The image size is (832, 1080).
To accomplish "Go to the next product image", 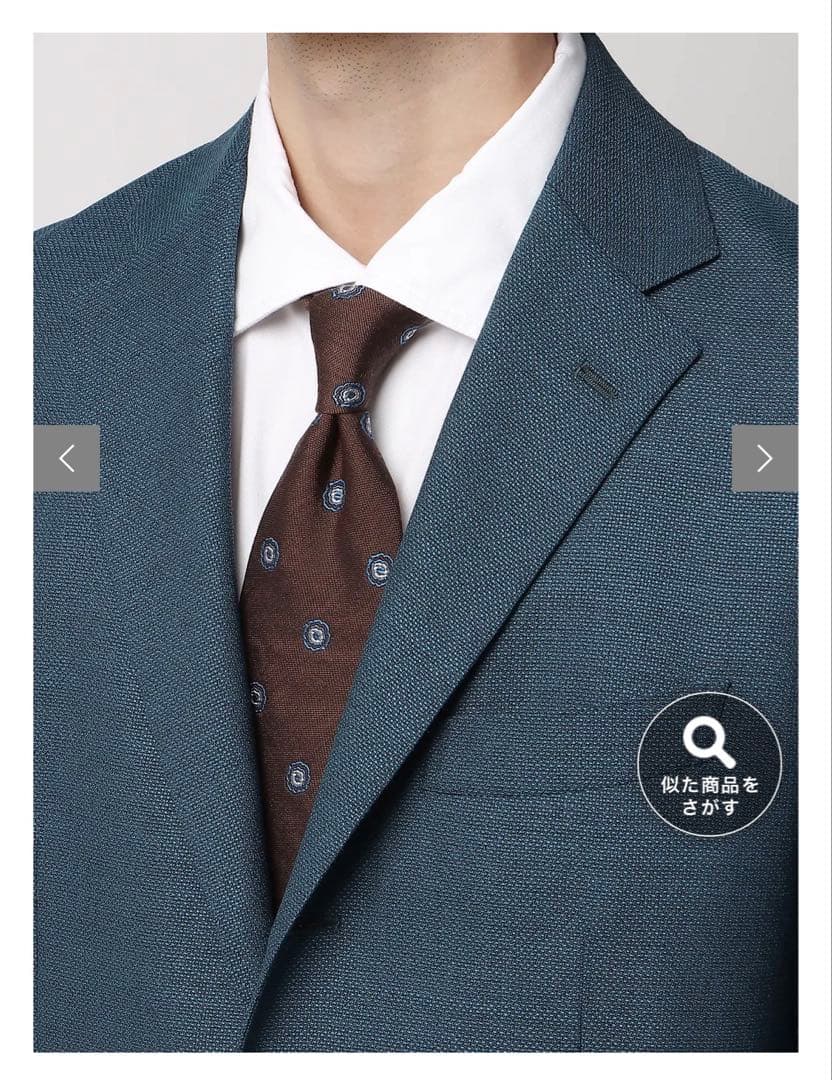I will click(764, 459).
